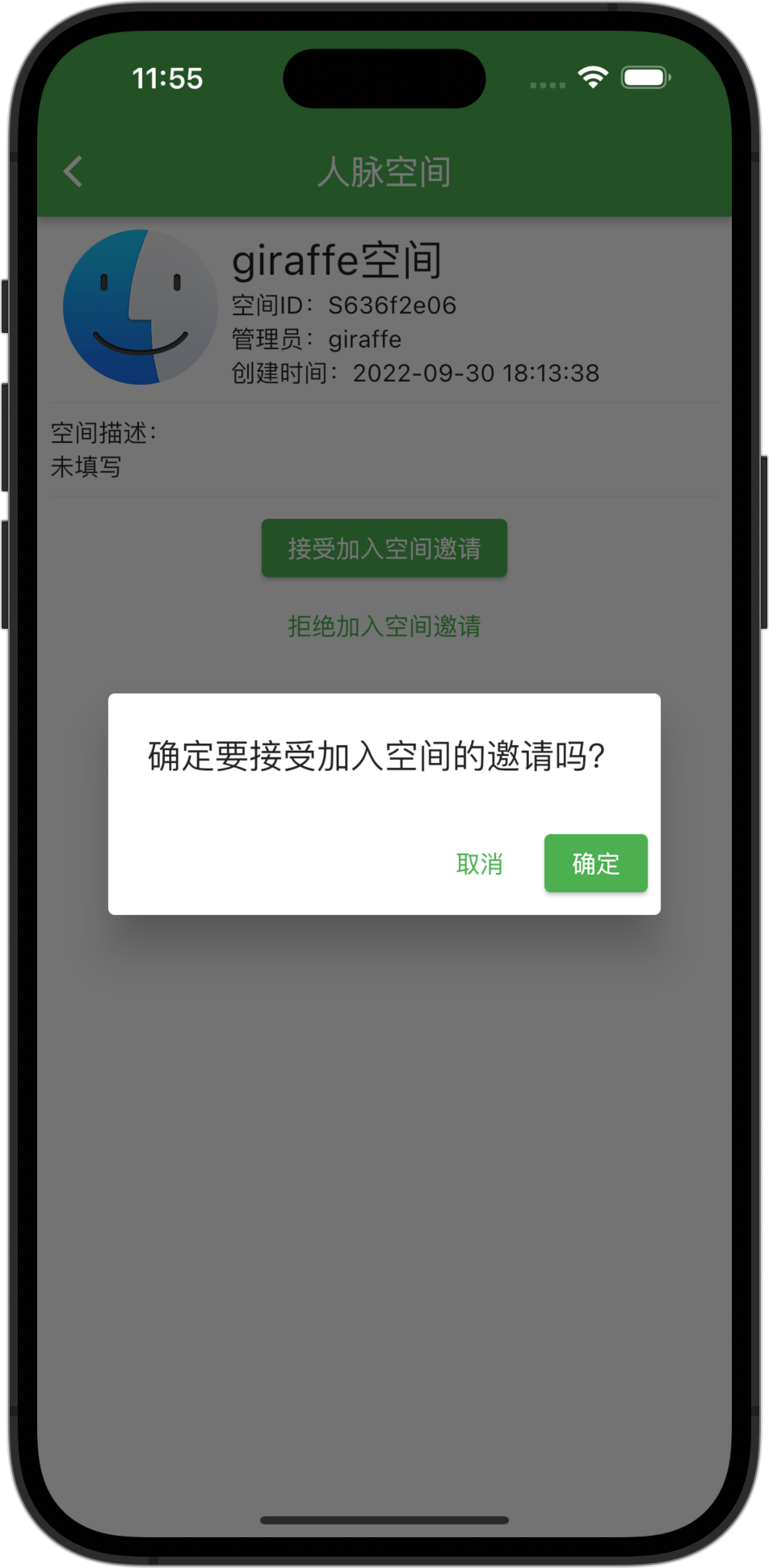
Task: Cancel the confirmation dialog (取消)
Action: [x=479, y=864]
